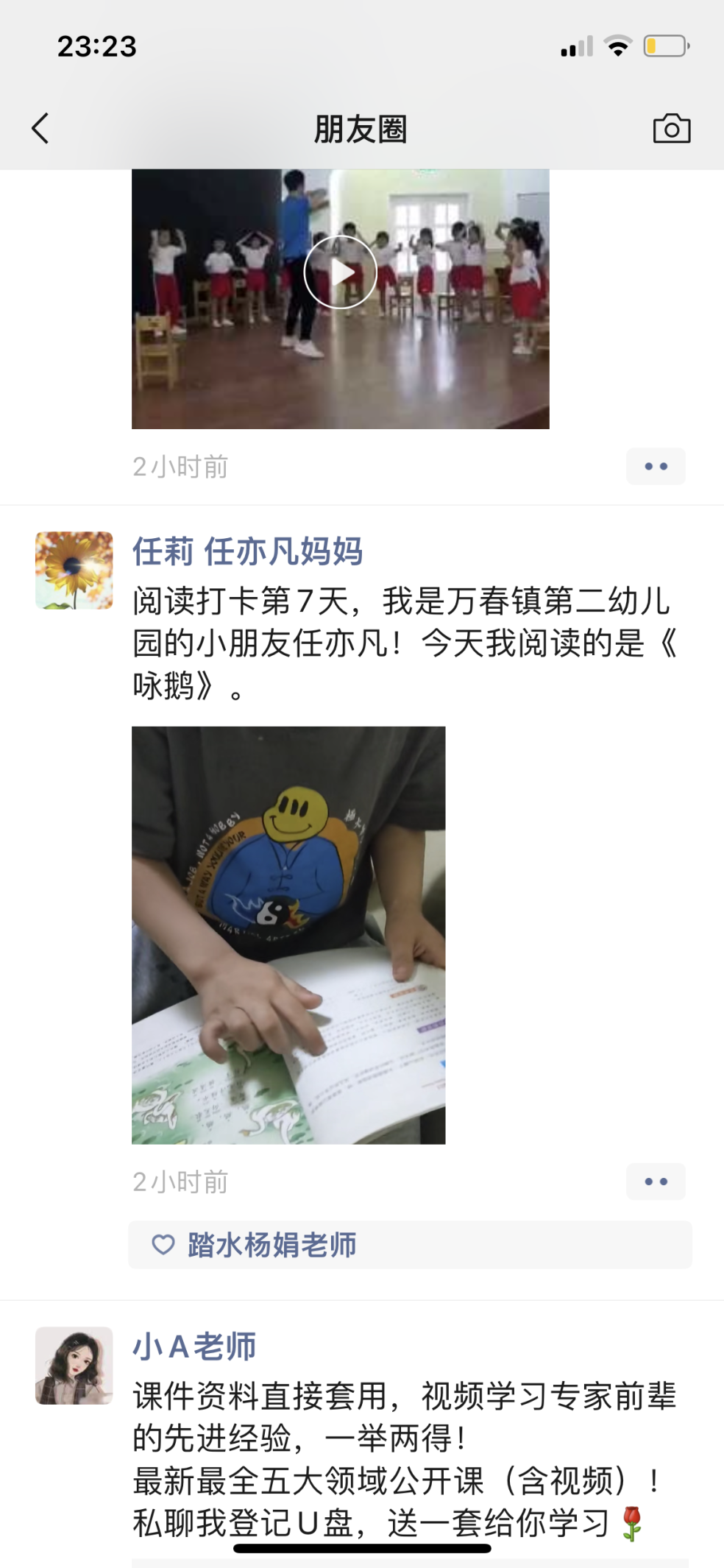
Task: Open 踏水杨娟老师's profile from the likes
Action: pos(271,1244)
